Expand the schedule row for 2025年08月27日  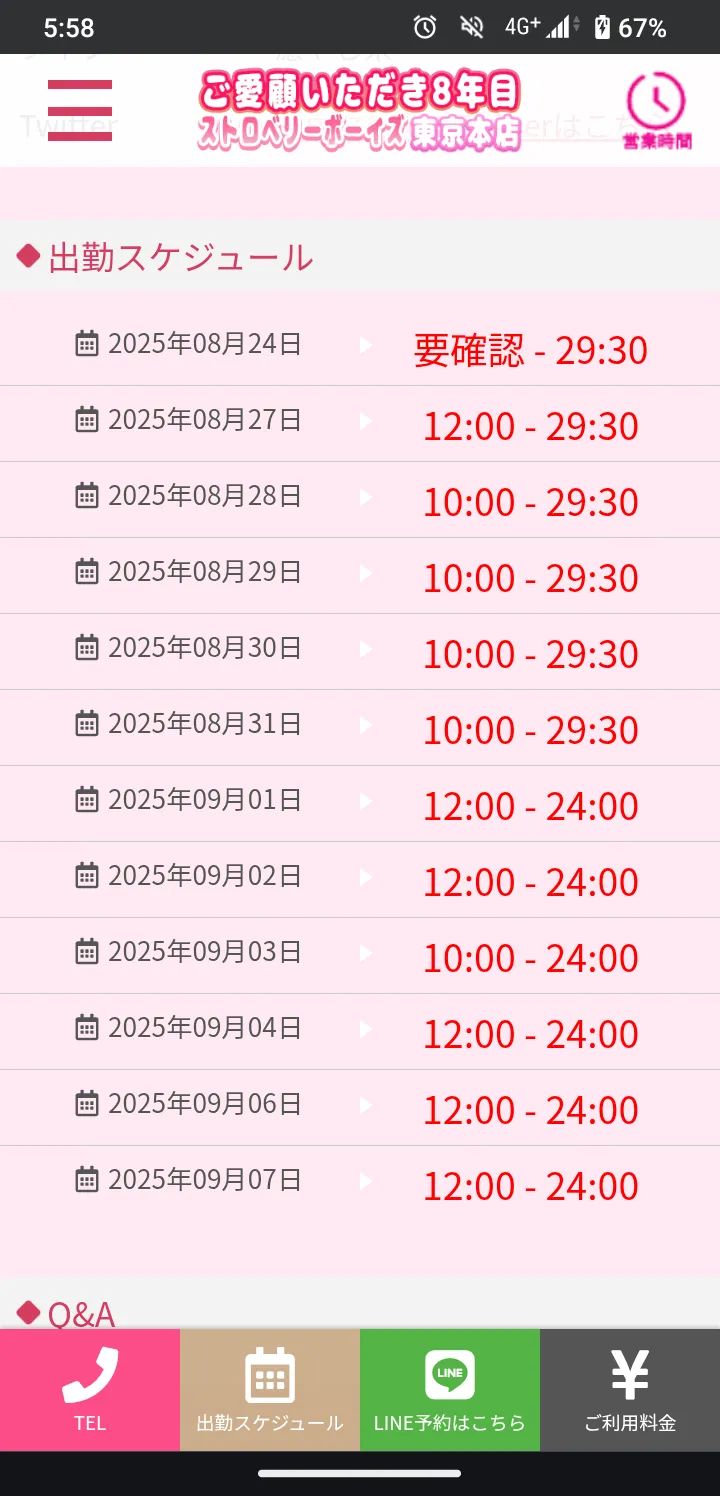click(x=360, y=423)
